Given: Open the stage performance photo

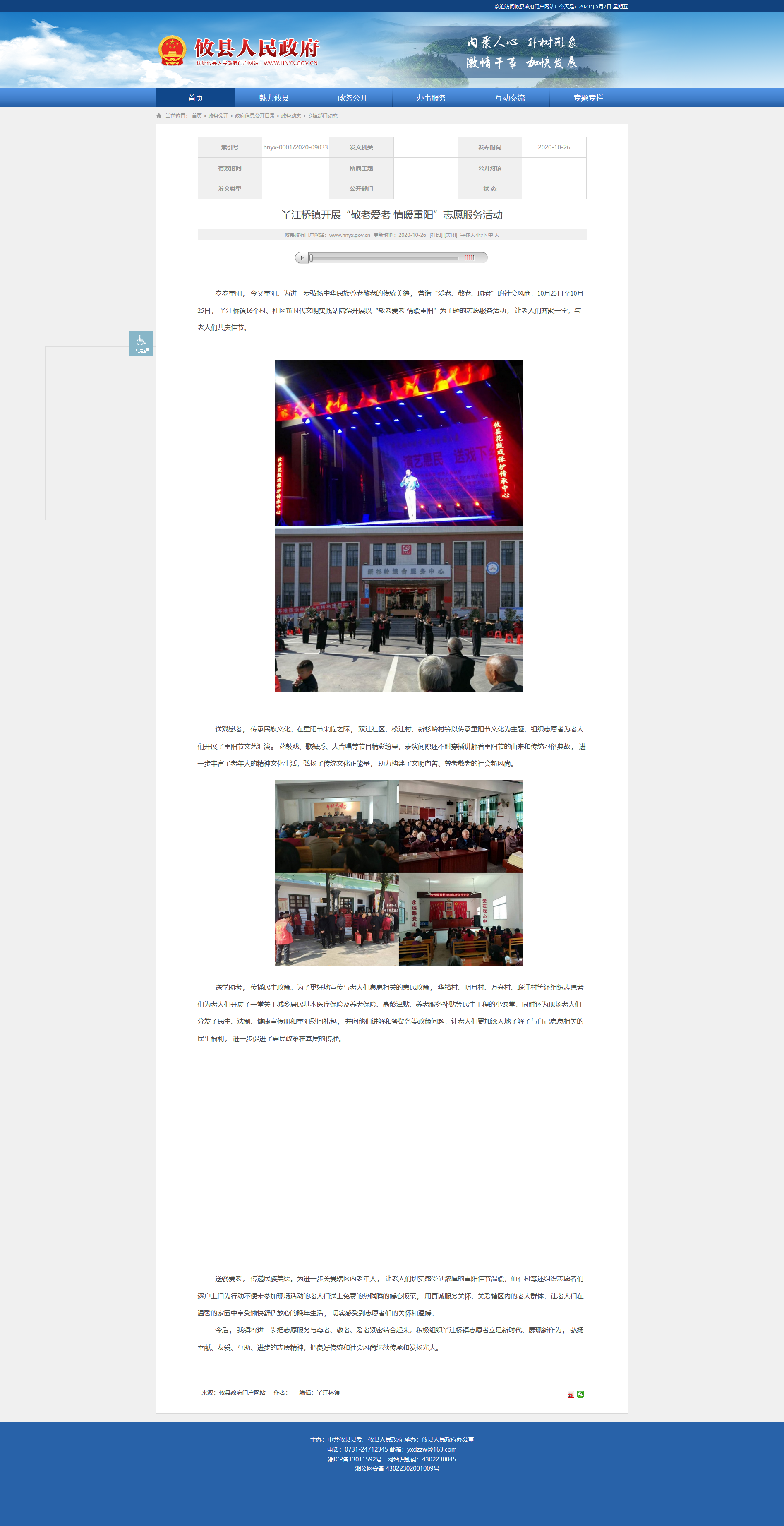Looking at the screenshot, I should (398, 443).
